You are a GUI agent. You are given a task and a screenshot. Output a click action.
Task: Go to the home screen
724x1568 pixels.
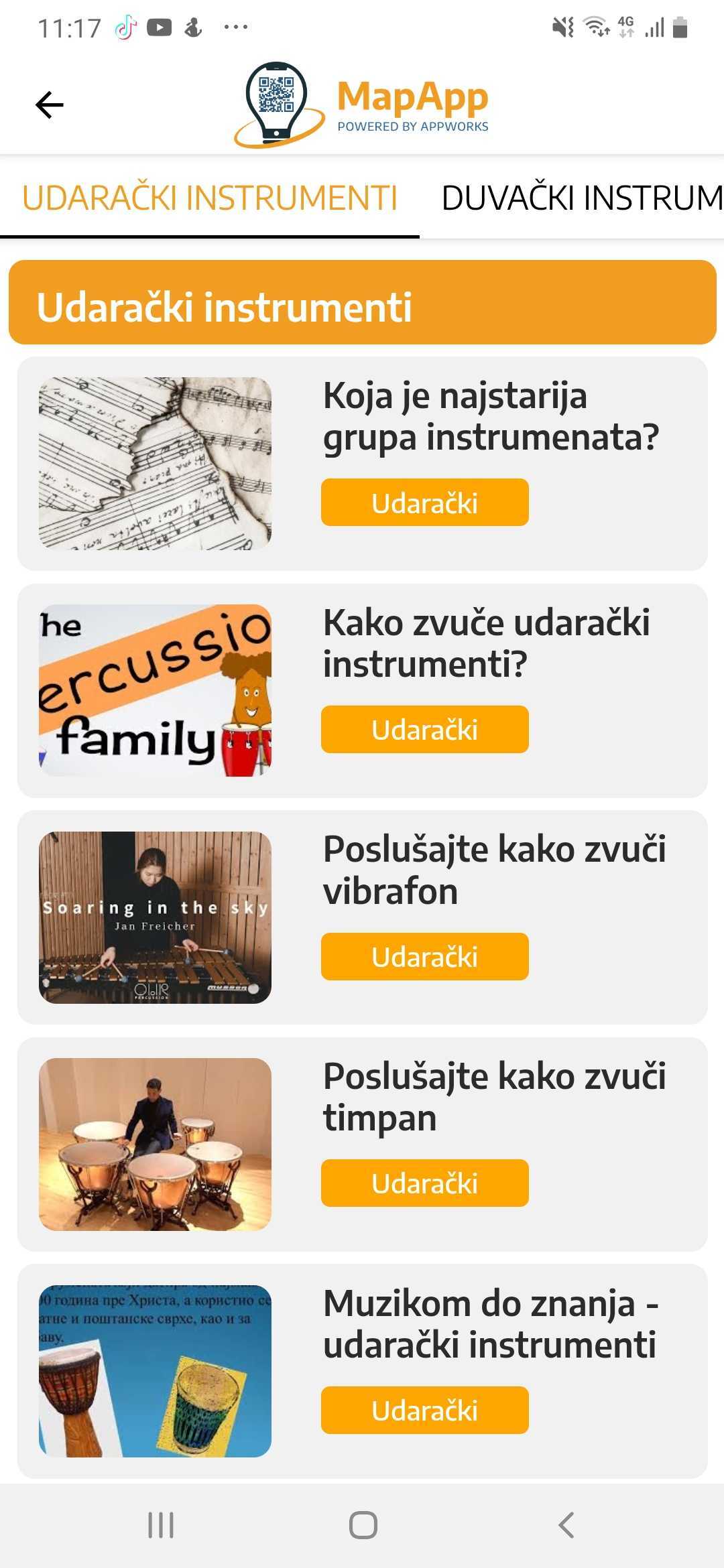point(363,1526)
